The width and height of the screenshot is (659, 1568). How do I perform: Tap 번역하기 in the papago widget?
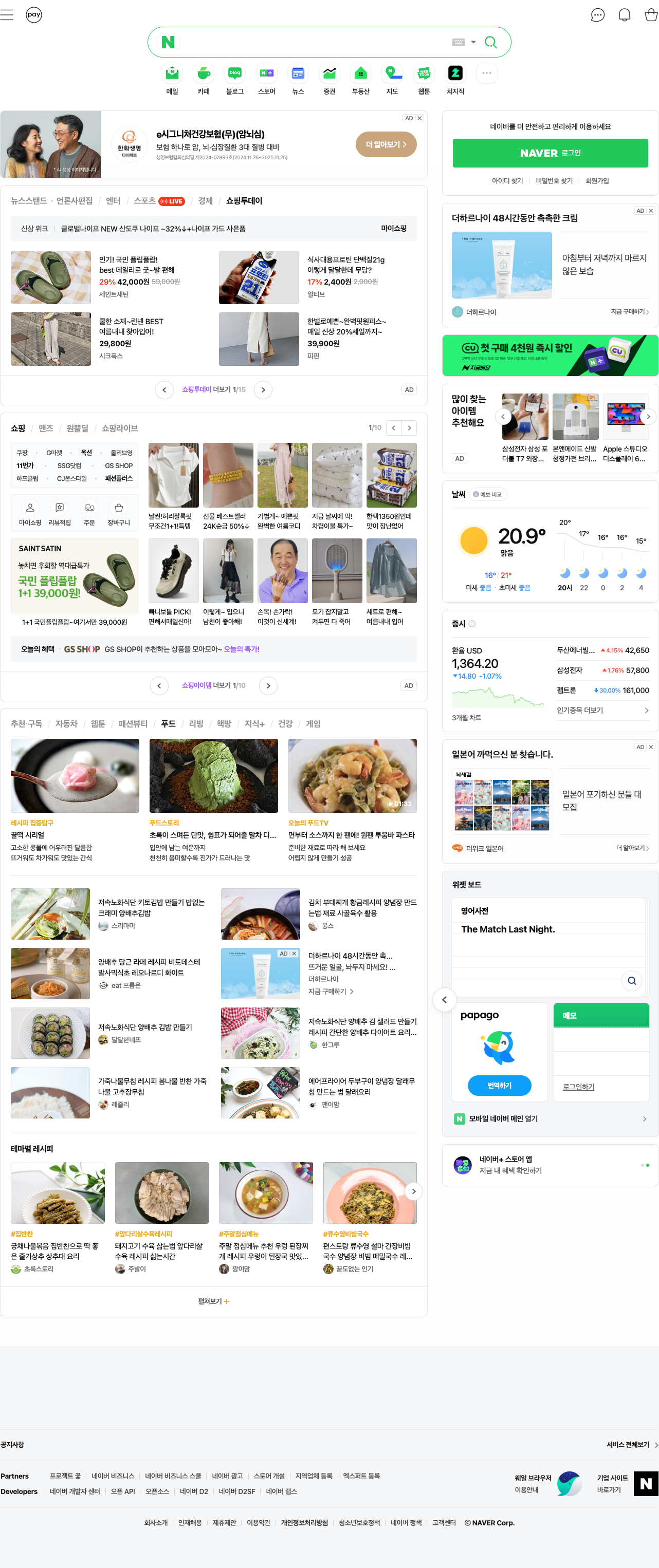[x=500, y=1085]
